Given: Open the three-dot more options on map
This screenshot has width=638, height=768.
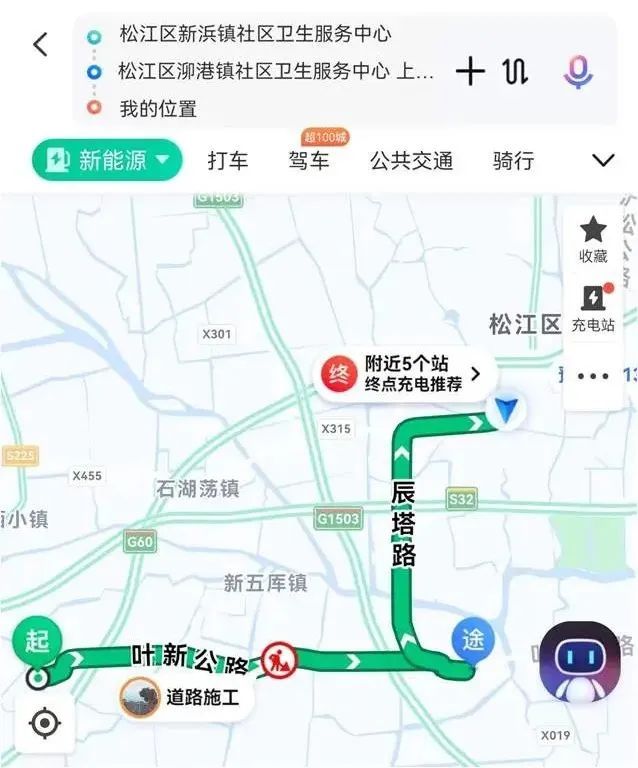Looking at the screenshot, I should tap(593, 376).
